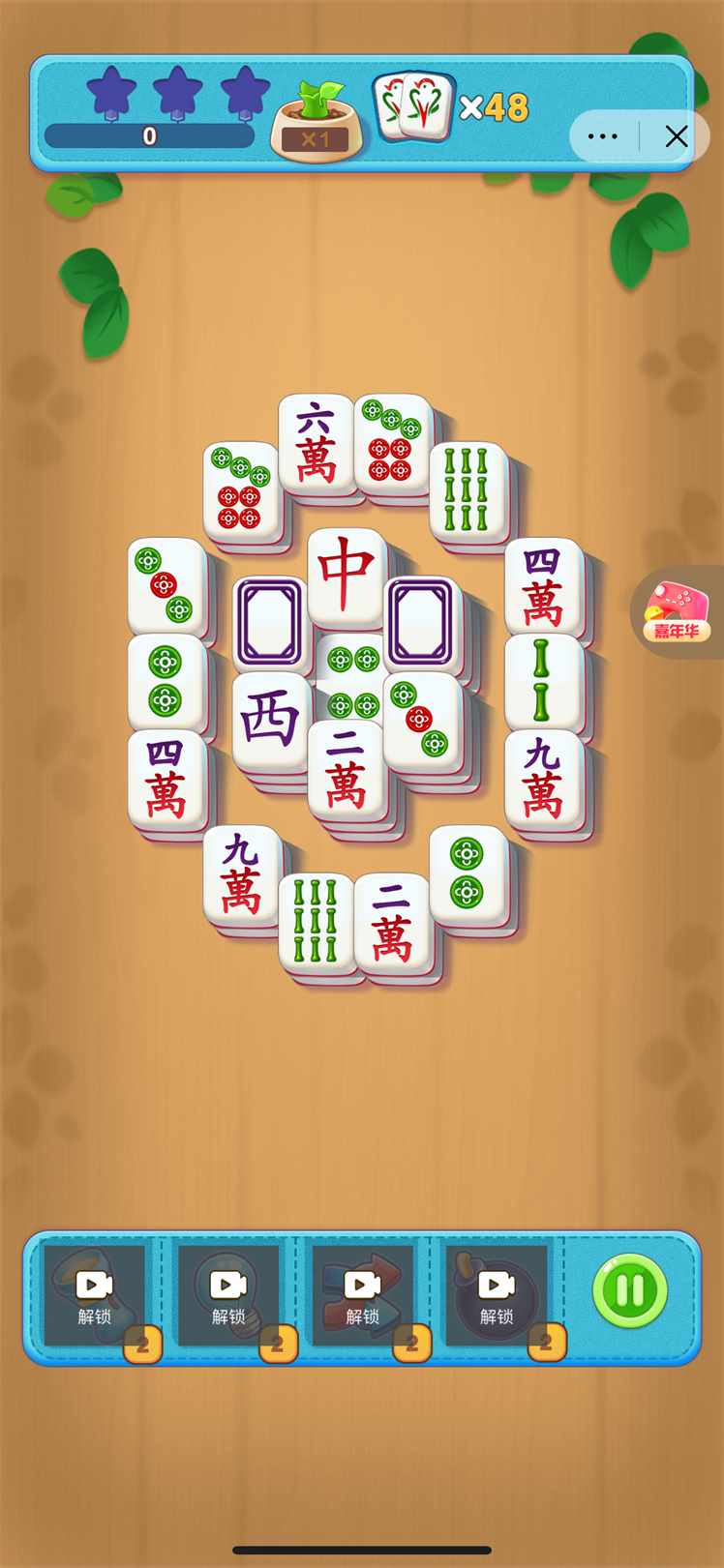Select the two-bamboo tile
Screen dimensions: 724x1568
click(542, 681)
